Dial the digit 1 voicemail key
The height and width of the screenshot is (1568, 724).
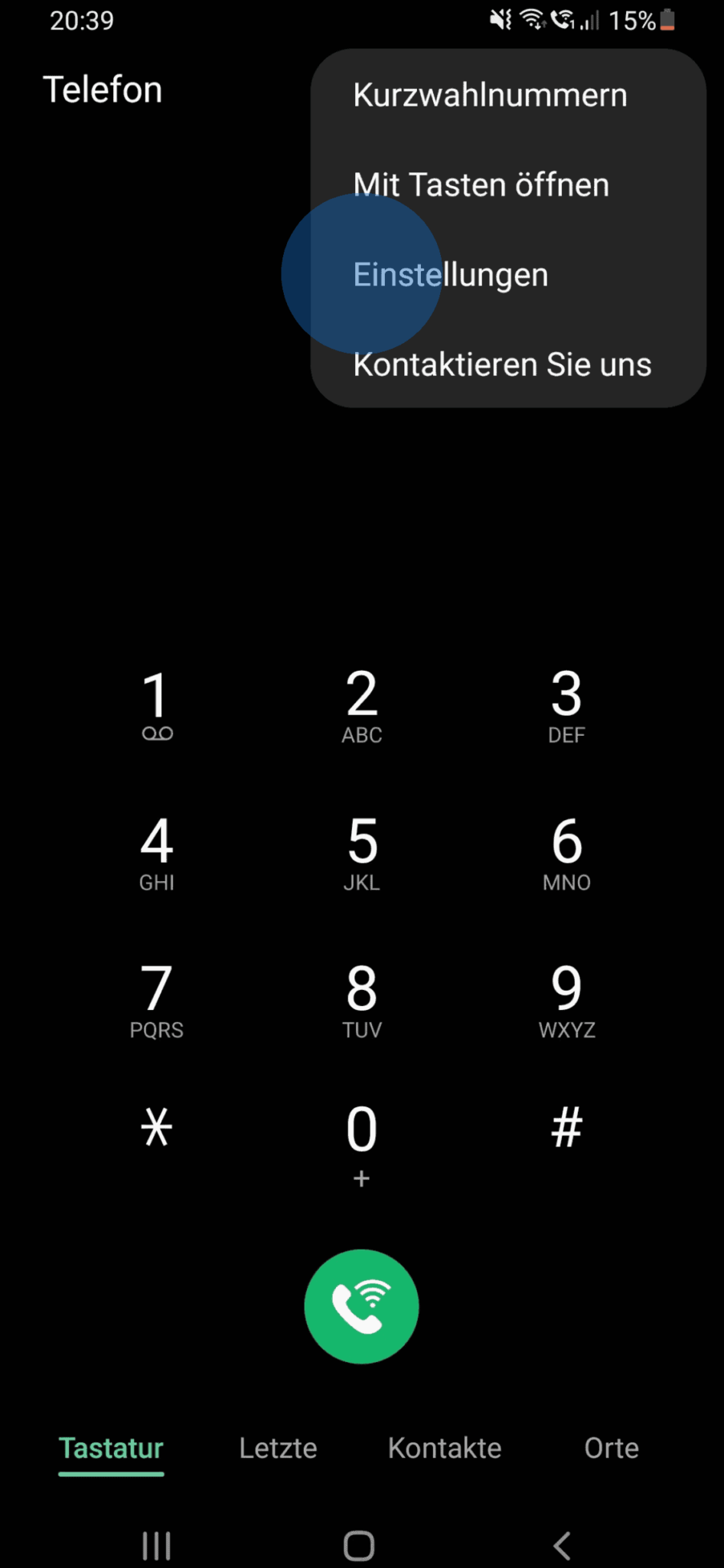coord(157,704)
